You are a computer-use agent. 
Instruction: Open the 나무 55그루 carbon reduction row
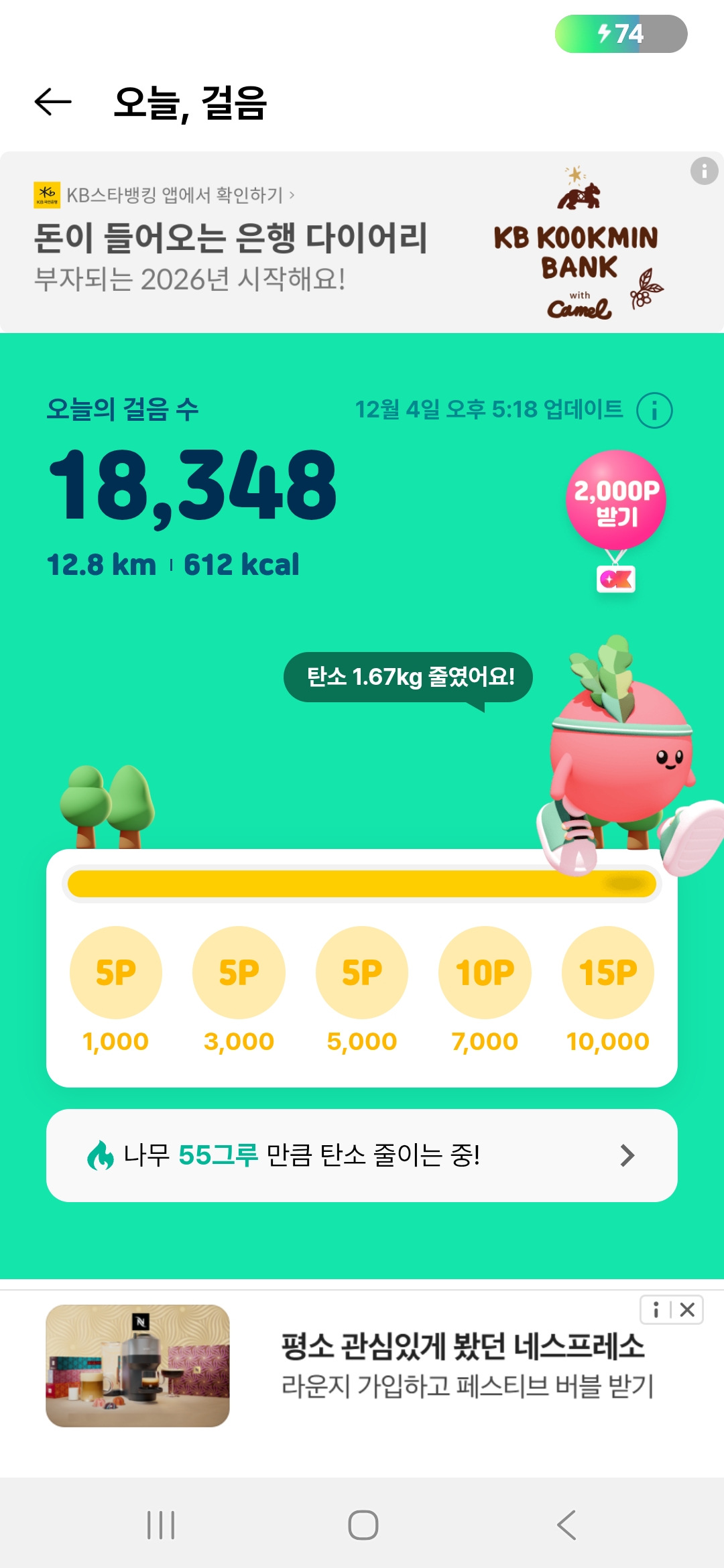[362, 1155]
